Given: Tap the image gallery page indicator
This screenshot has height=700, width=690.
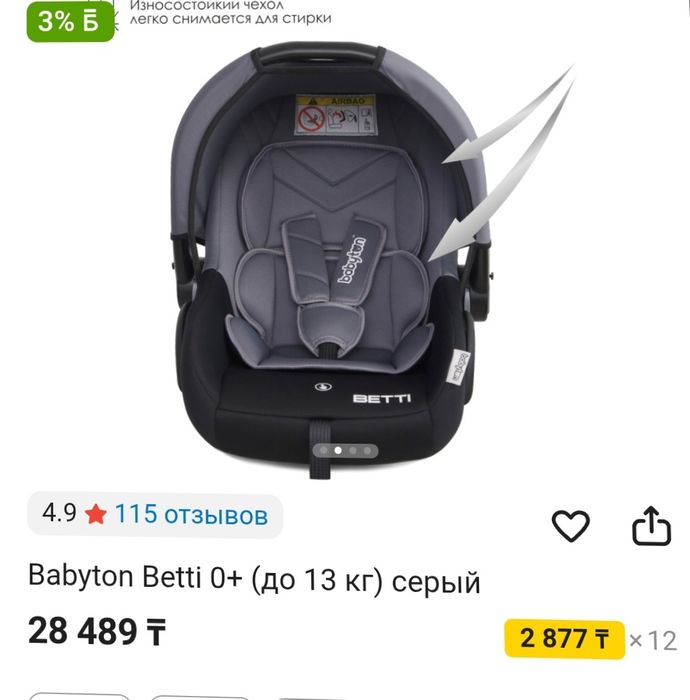Looking at the screenshot, I should pos(345,450).
